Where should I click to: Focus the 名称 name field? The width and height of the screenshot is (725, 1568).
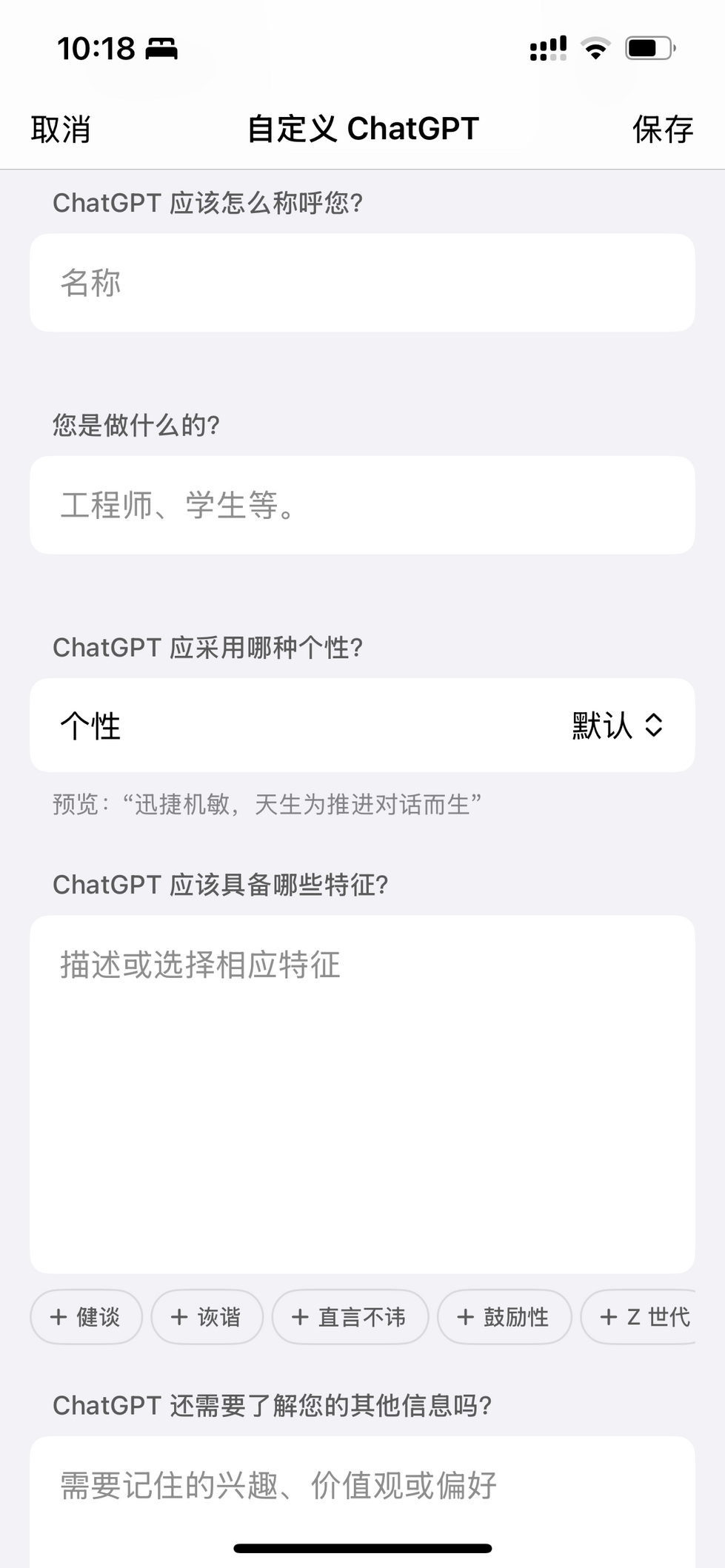coord(362,283)
